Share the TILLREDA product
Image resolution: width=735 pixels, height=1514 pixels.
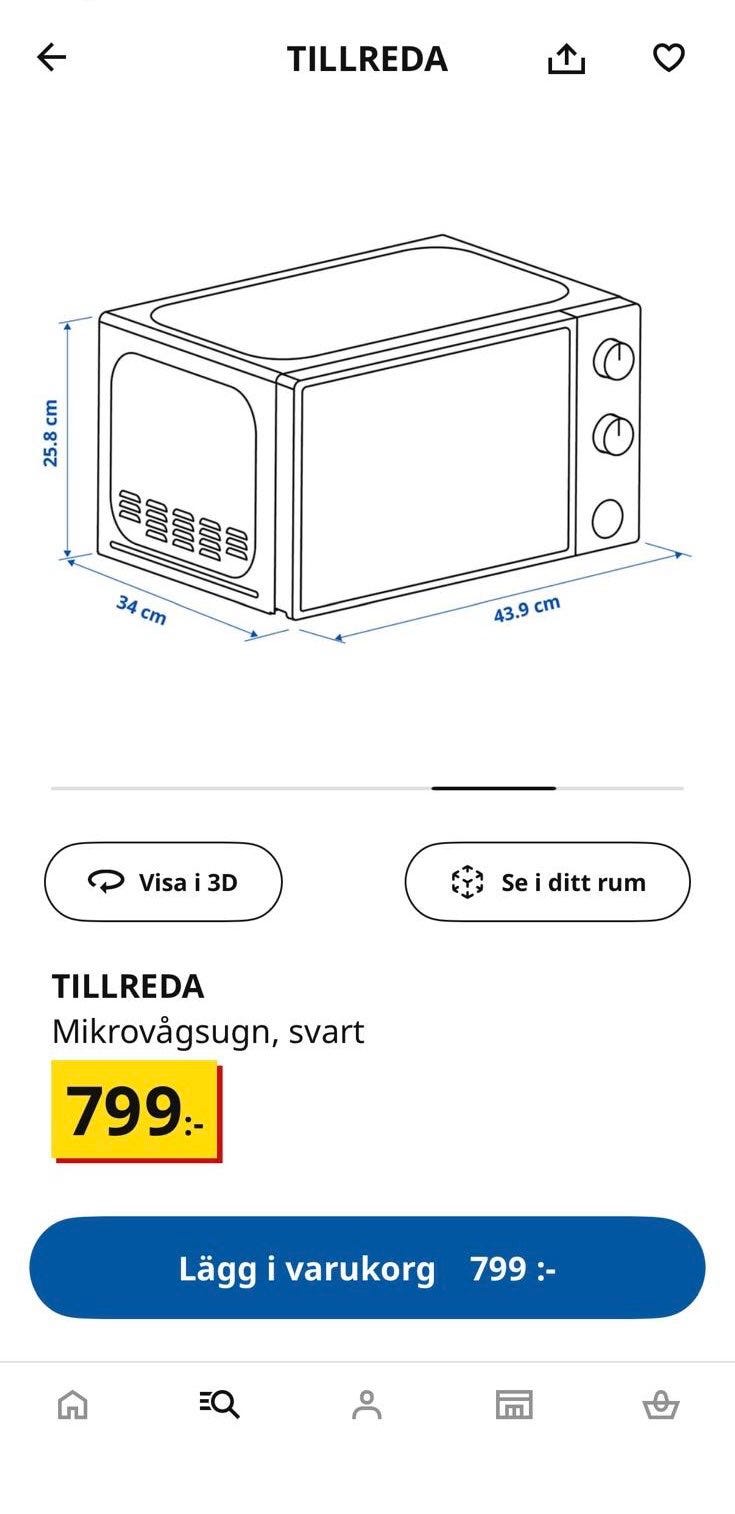[566, 58]
